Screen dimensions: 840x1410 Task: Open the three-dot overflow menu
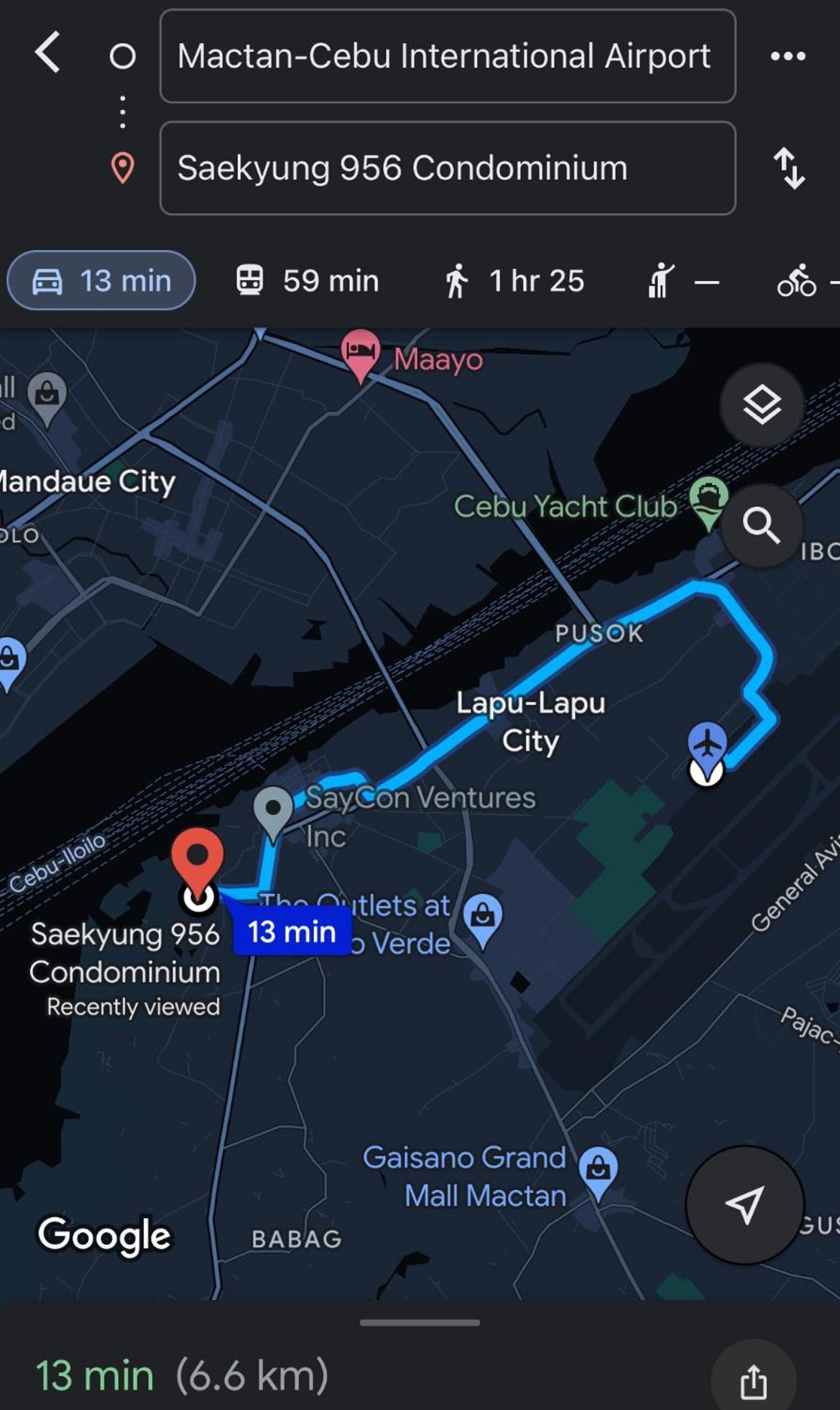788,56
